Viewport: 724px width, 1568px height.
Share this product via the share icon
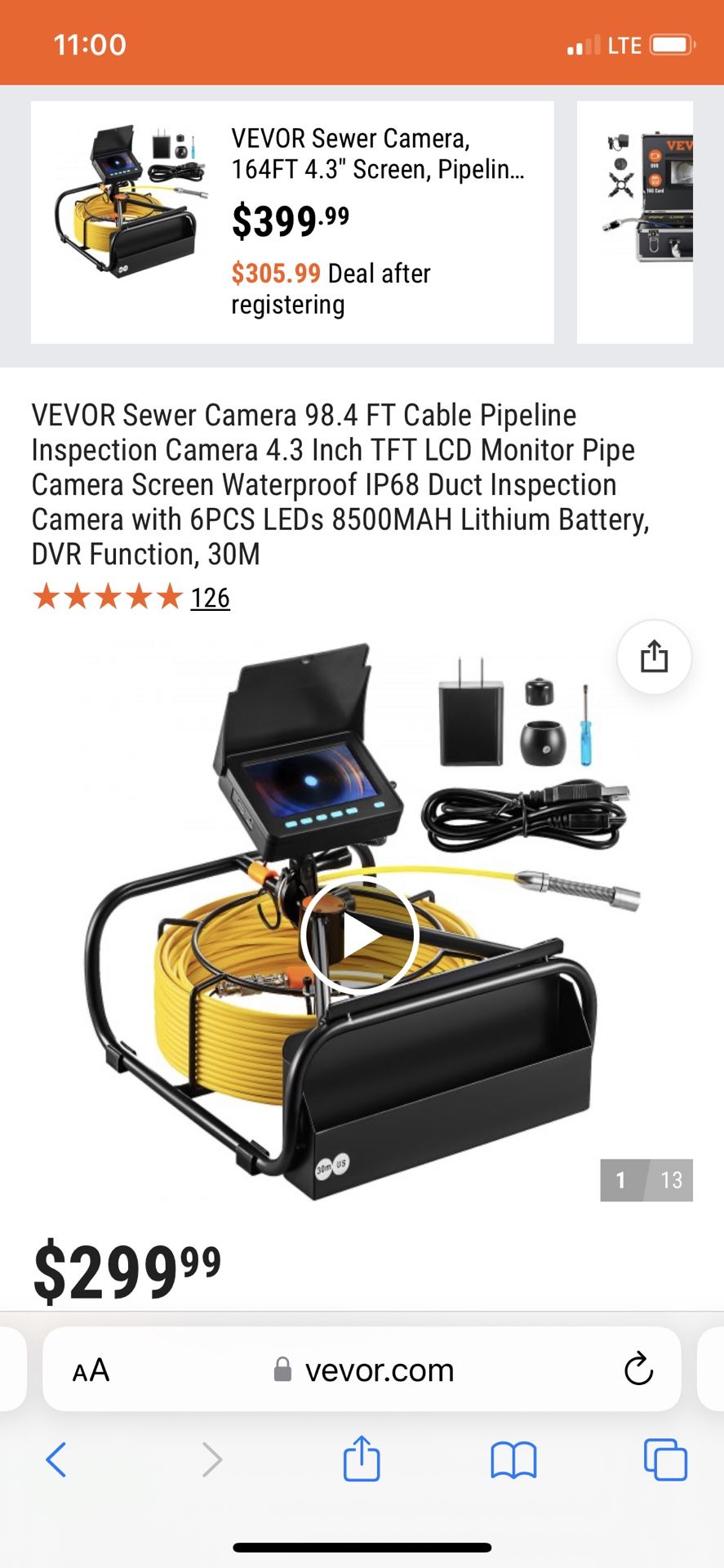click(x=654, y=657)
